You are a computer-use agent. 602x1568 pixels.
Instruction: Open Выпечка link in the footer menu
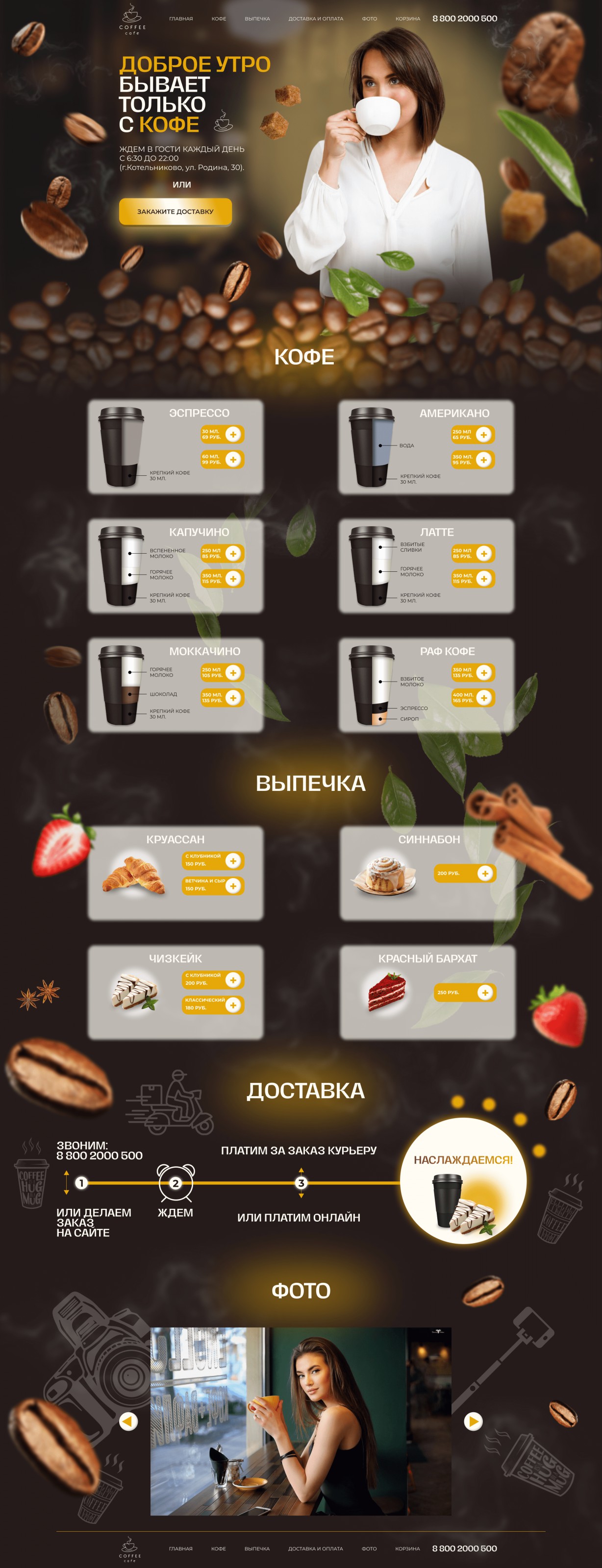[x=257, y=1548]
